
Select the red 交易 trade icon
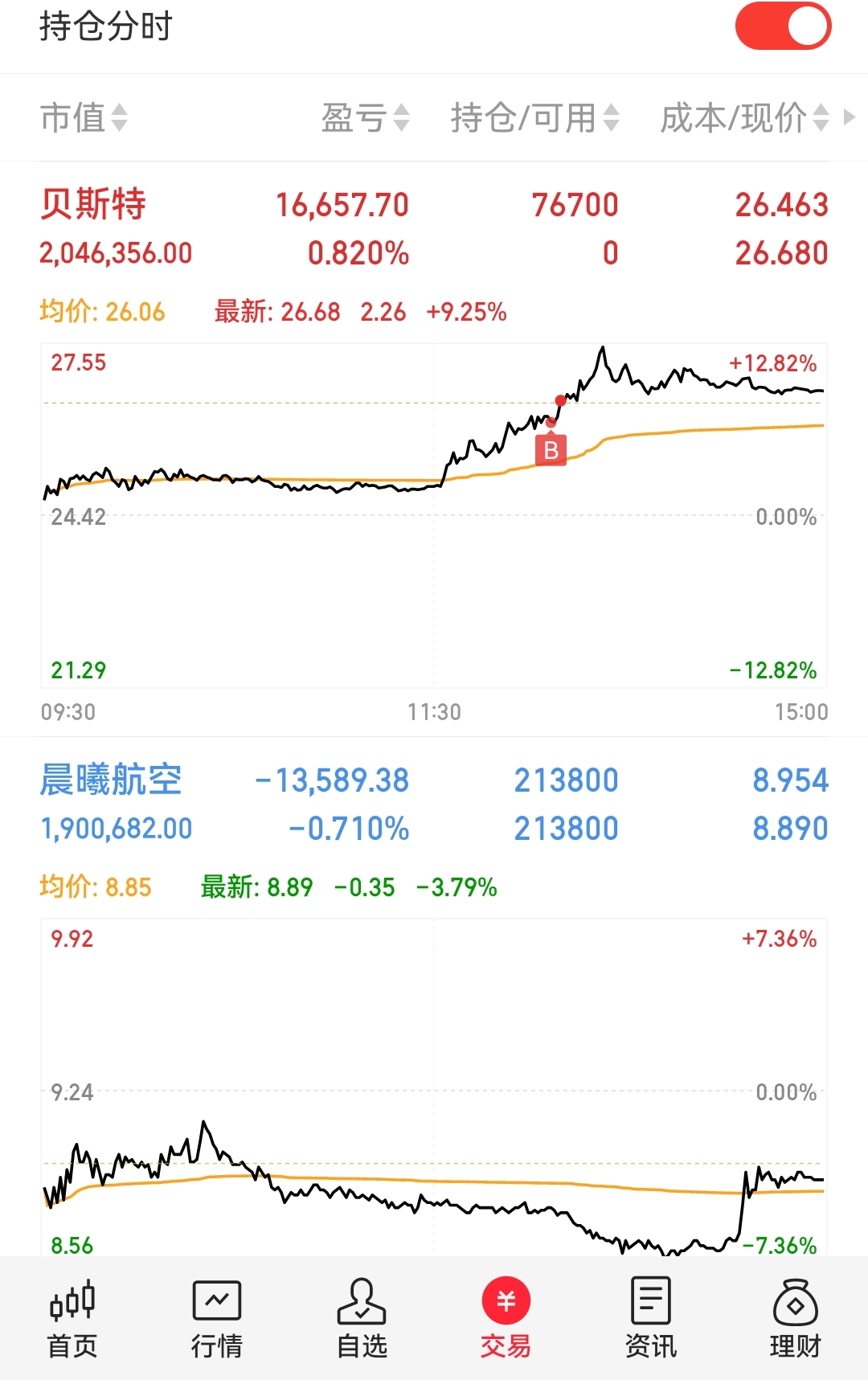[x=506, y=1315]
